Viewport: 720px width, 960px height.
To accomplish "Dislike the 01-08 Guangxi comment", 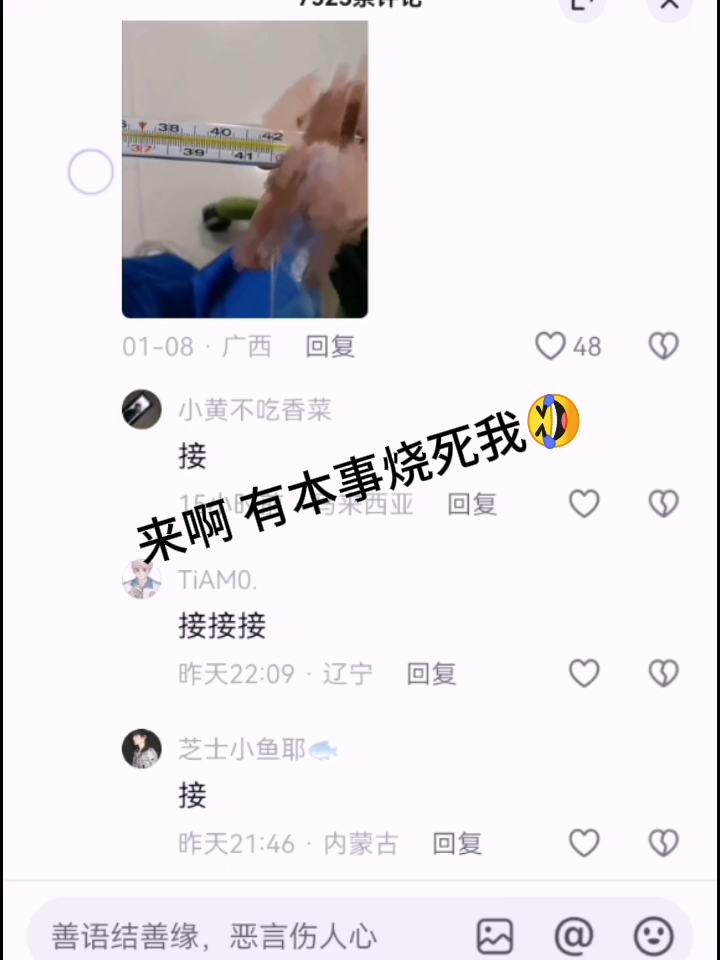I will [x=664, y=346].
